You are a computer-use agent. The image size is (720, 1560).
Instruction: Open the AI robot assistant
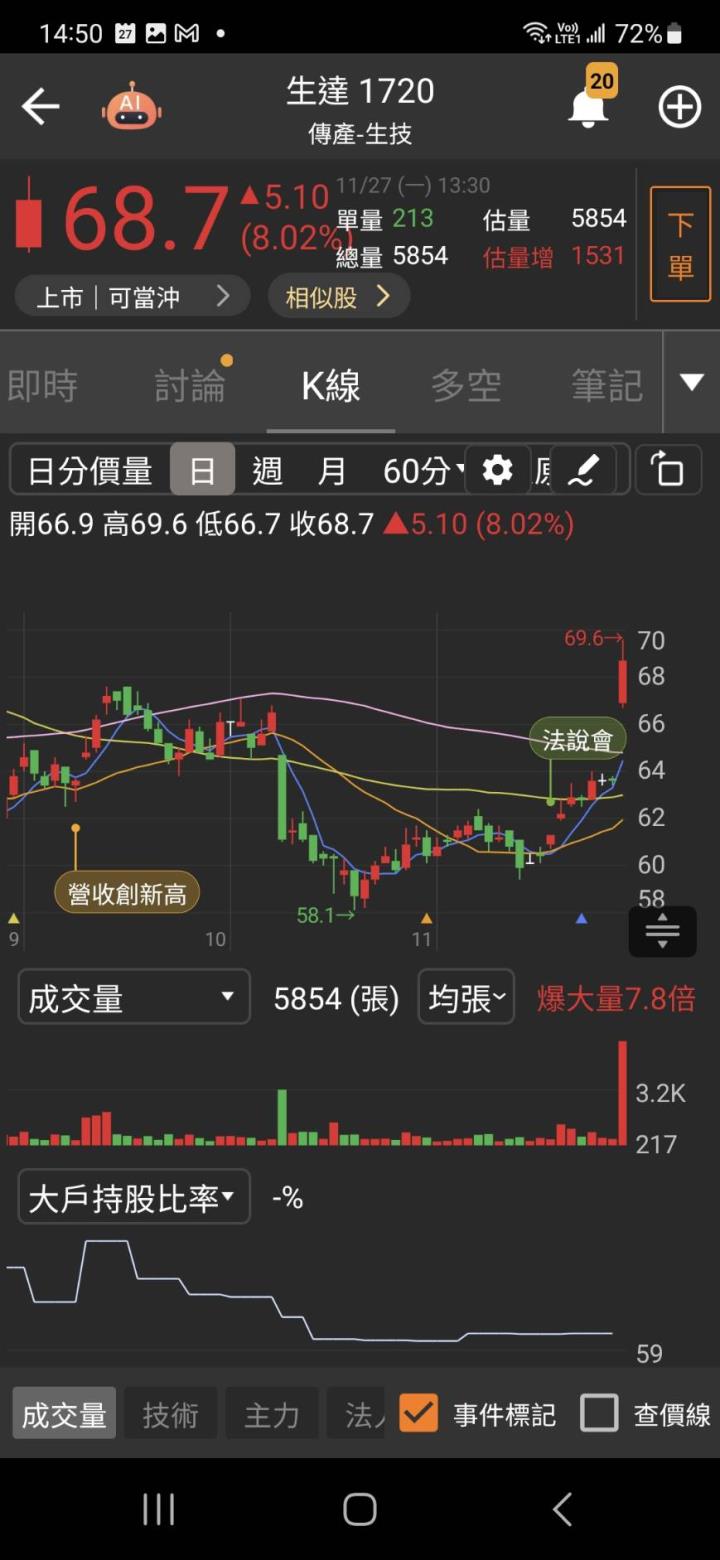[131, 107]
